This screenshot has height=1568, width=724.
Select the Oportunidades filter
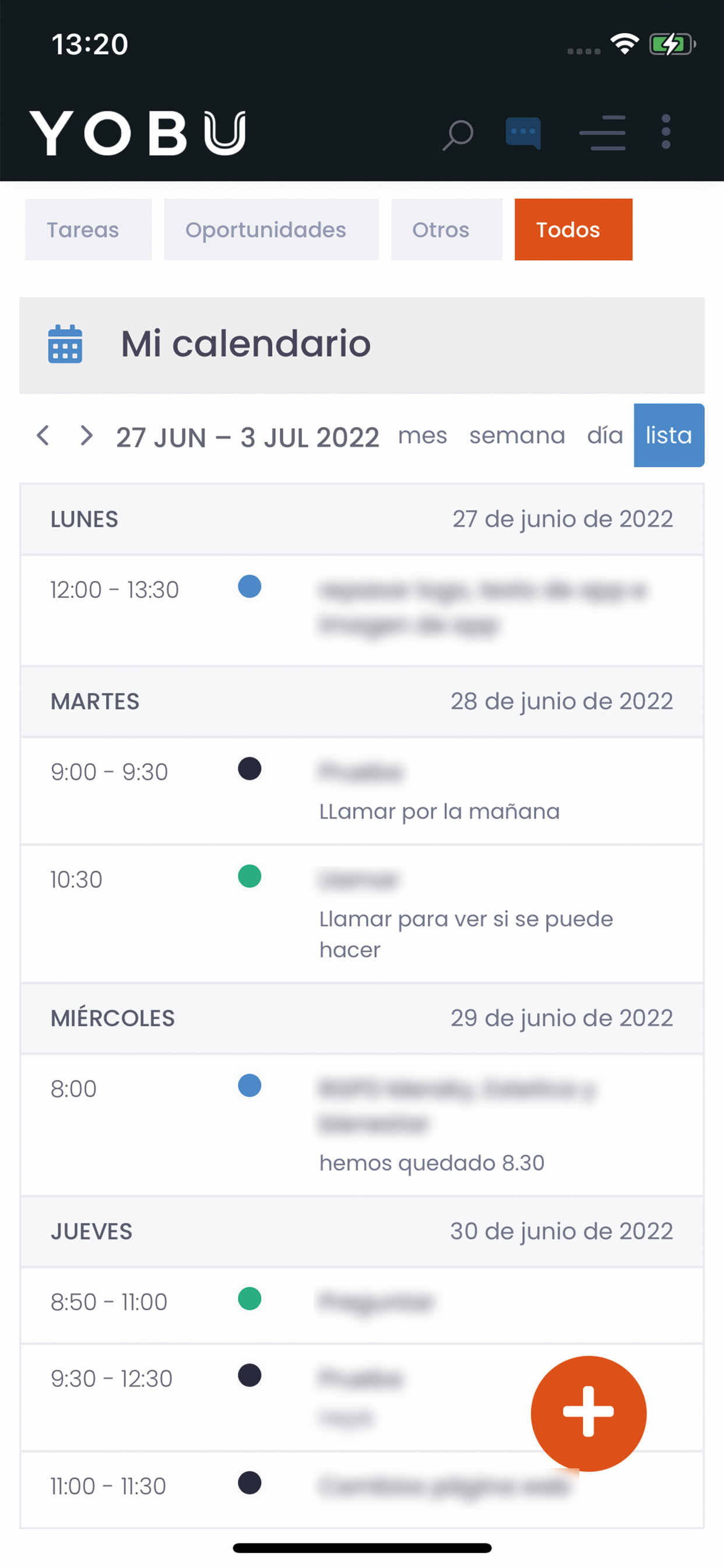click(x=271, y=229)
